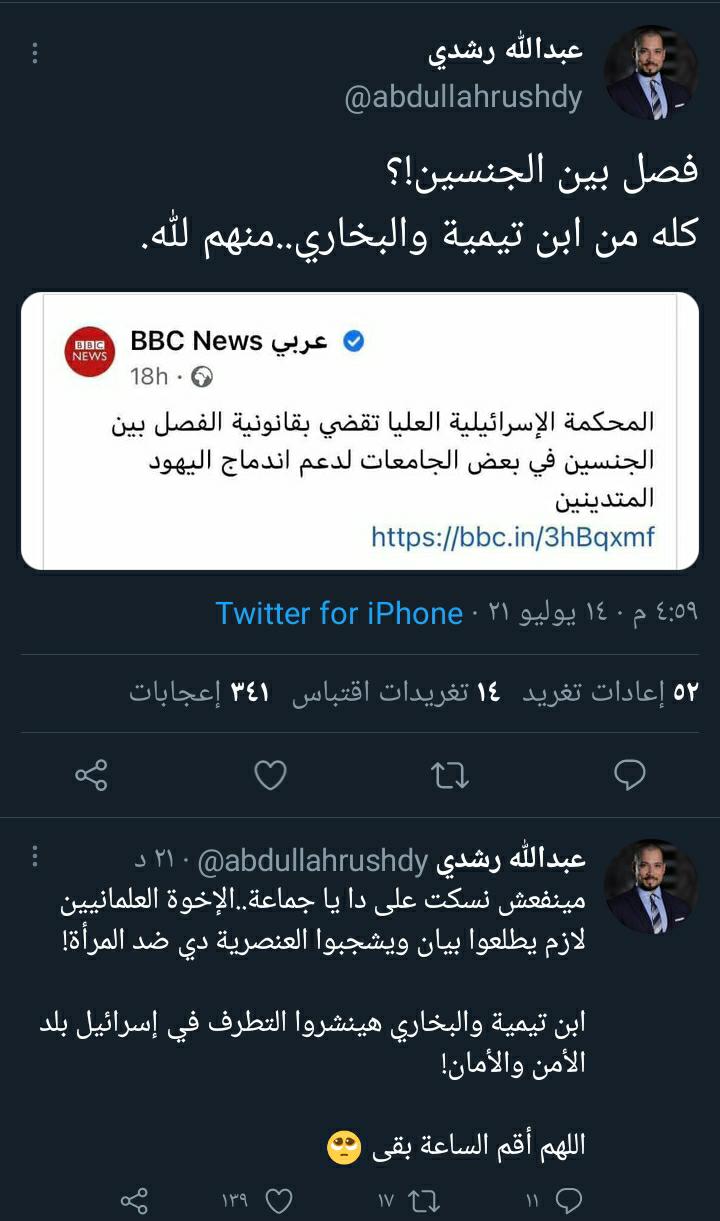The width and height of the screenshot is (720, 1221).
Task: Open overflow menu on the main tweet
Action: [36, 53]
